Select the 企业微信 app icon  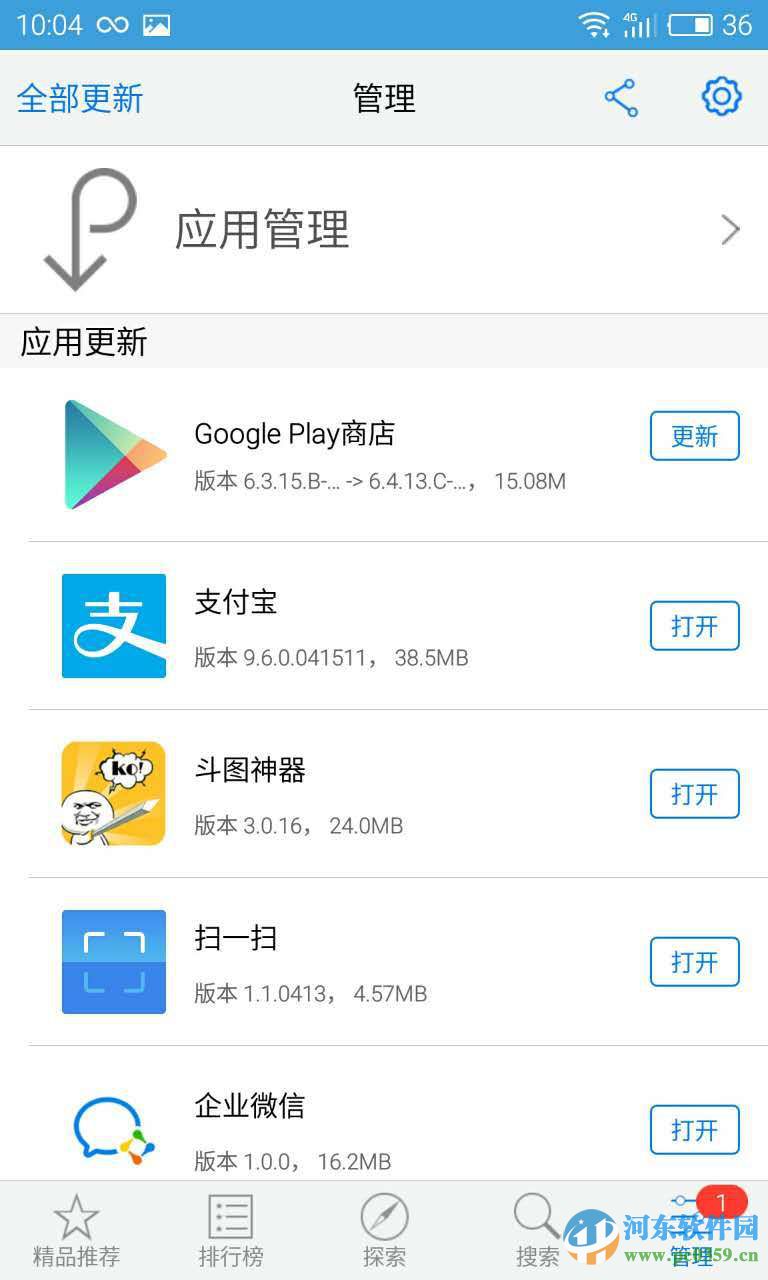(x=113, y=1129)
